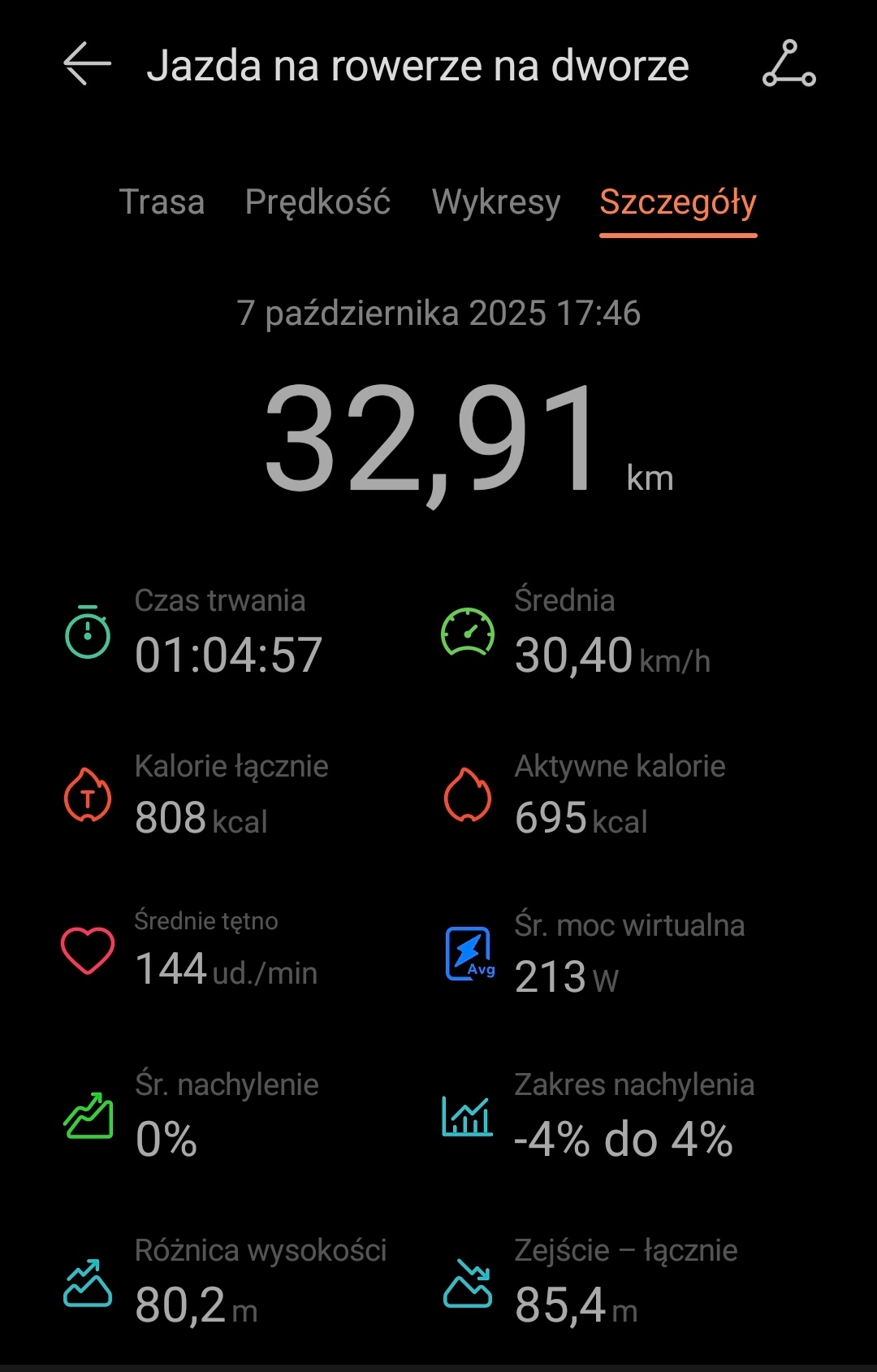Click the mountain icon for Różnica wysokości
Image resolution: width=877 pixels, height=1372 pixels.
coord(86,1283)
